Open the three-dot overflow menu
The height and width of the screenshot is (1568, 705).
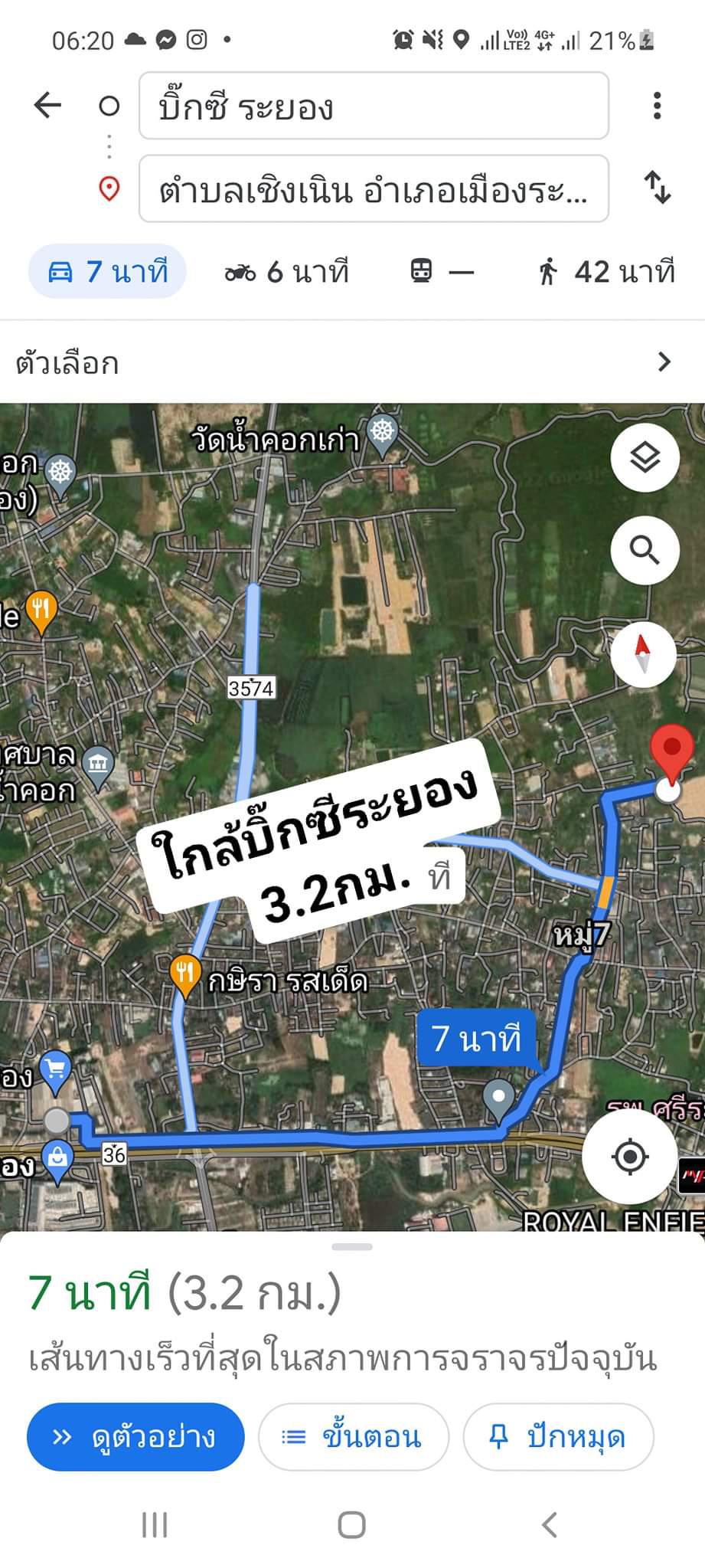click(657, 106)
